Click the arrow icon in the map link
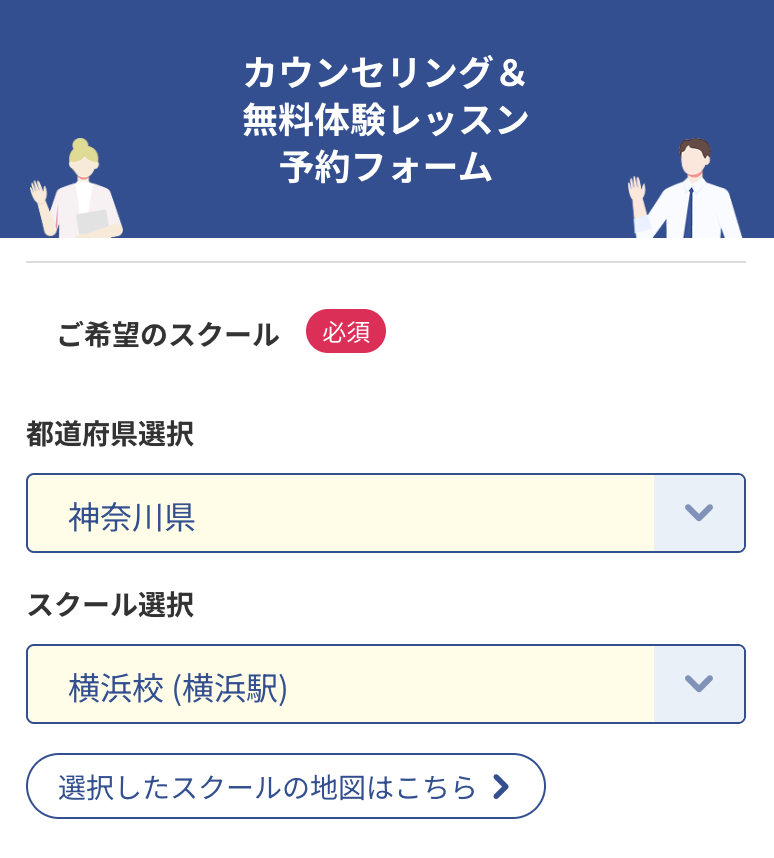 click(500, 787)
